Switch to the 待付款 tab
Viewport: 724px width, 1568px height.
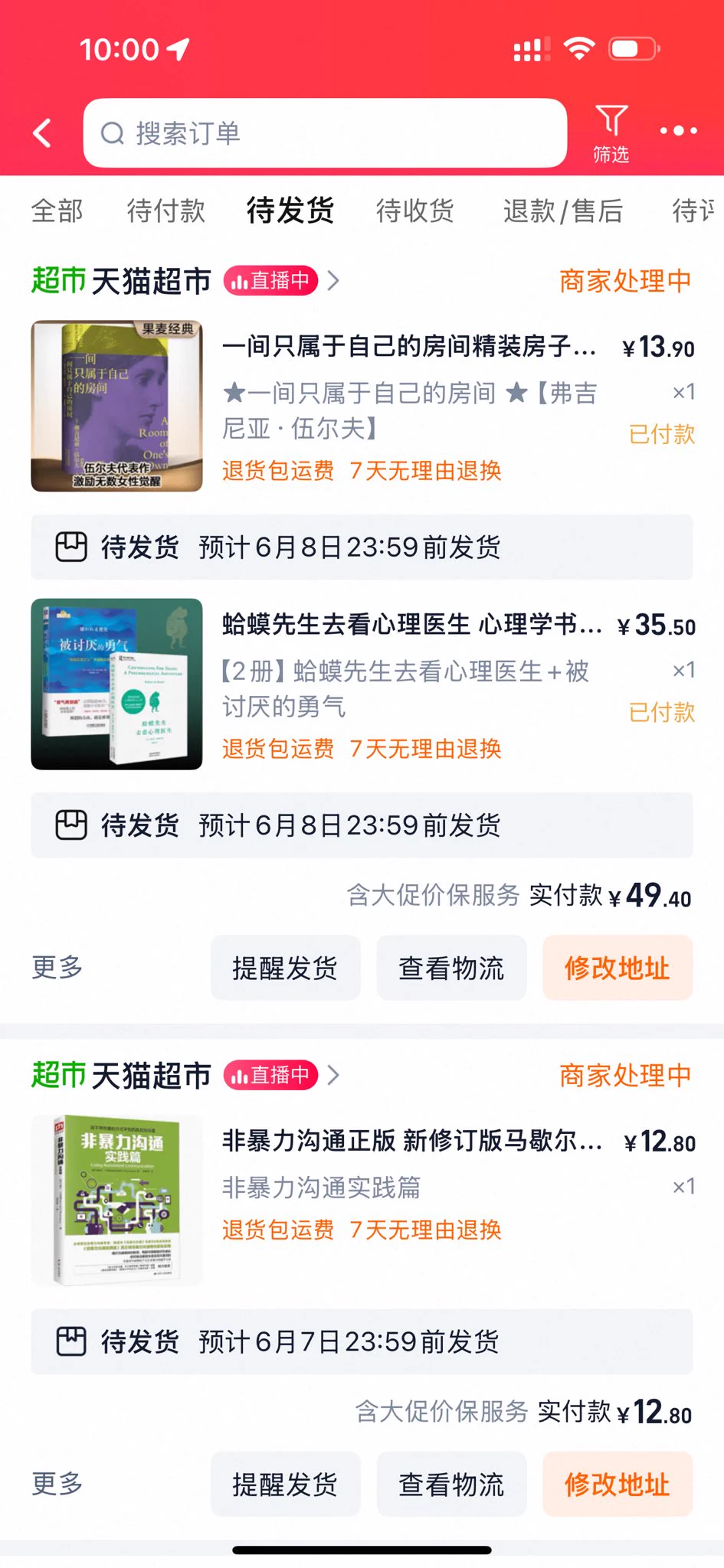click(166, 211)
